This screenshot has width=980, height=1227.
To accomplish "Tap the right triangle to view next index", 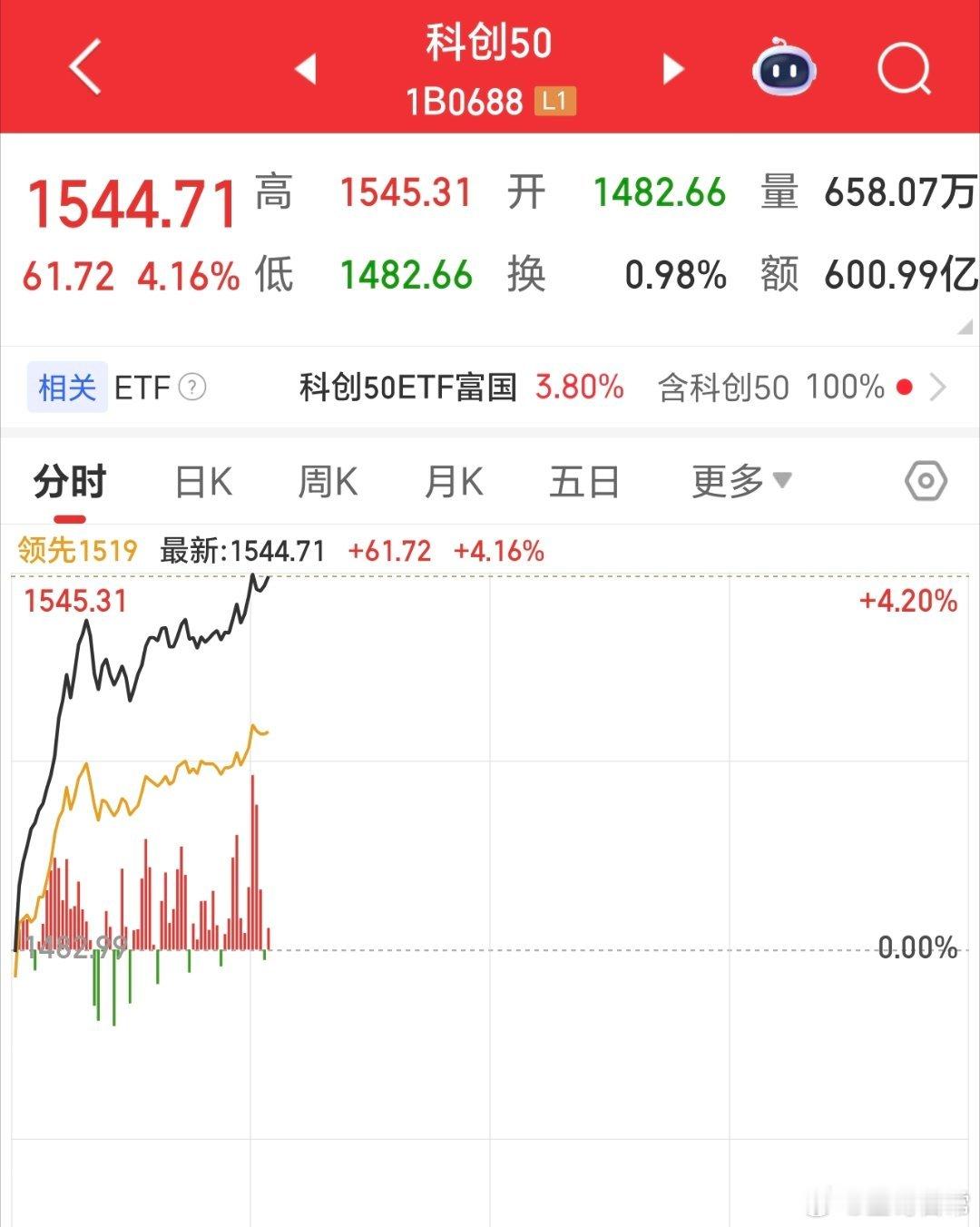I will [672, 69].
